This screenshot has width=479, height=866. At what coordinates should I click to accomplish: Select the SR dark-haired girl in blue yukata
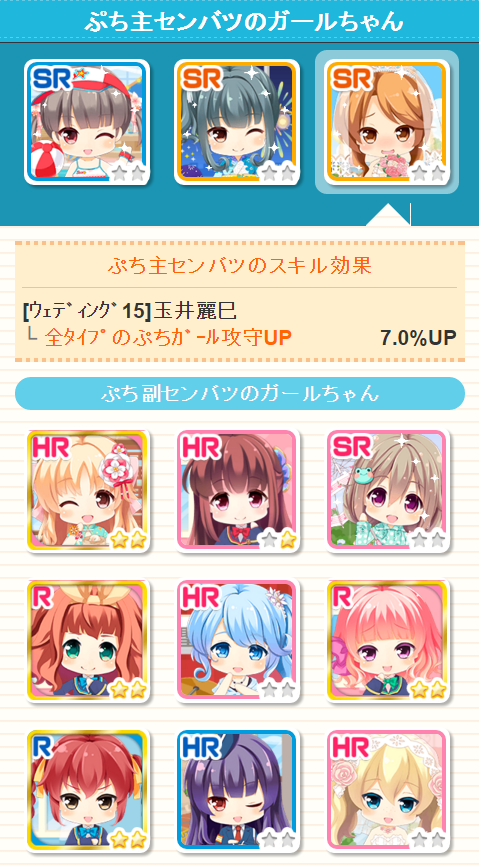[237, 122]
